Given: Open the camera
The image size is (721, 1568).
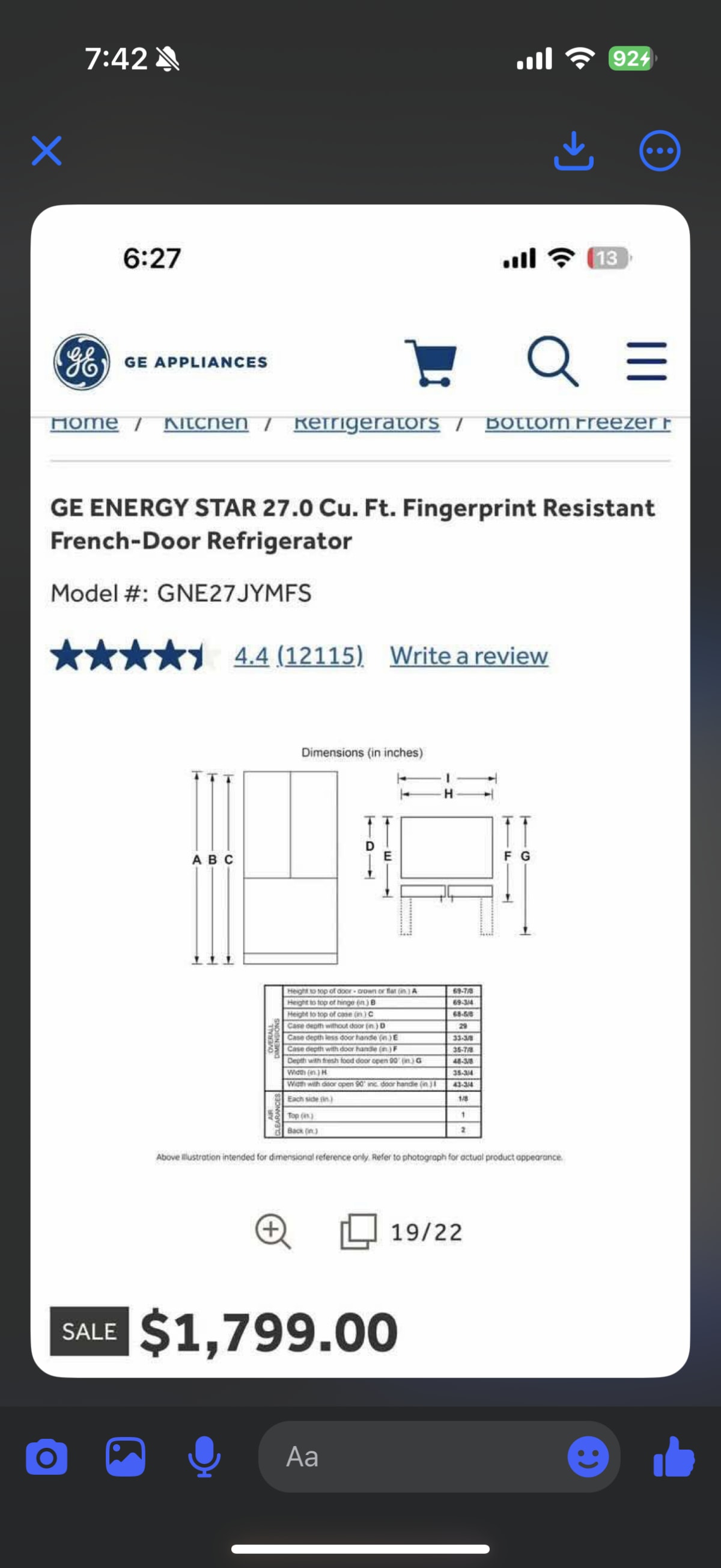Looking at the screenshot, I should pyautogui.click(x=47, y=1457).
